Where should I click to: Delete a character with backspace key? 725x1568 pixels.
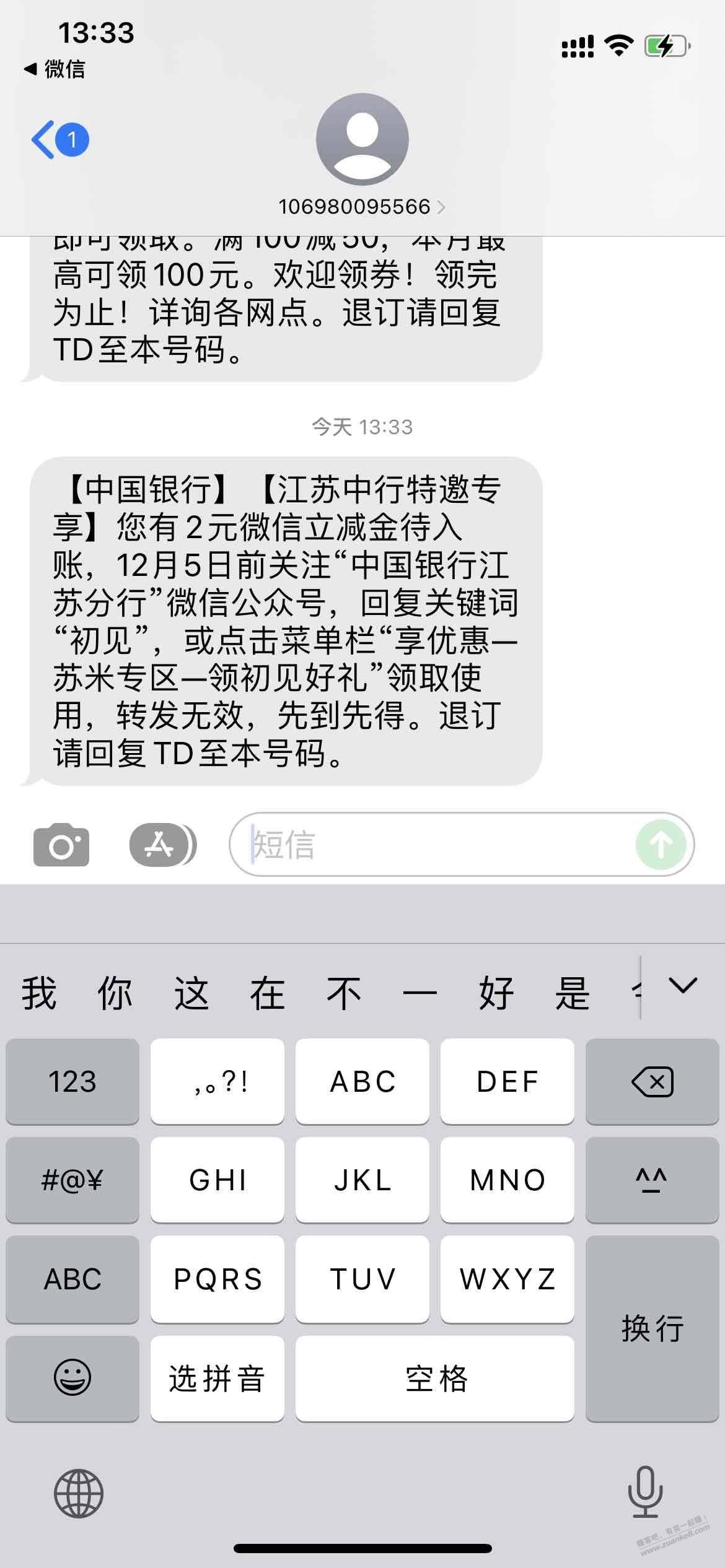tap(652, 1081)
